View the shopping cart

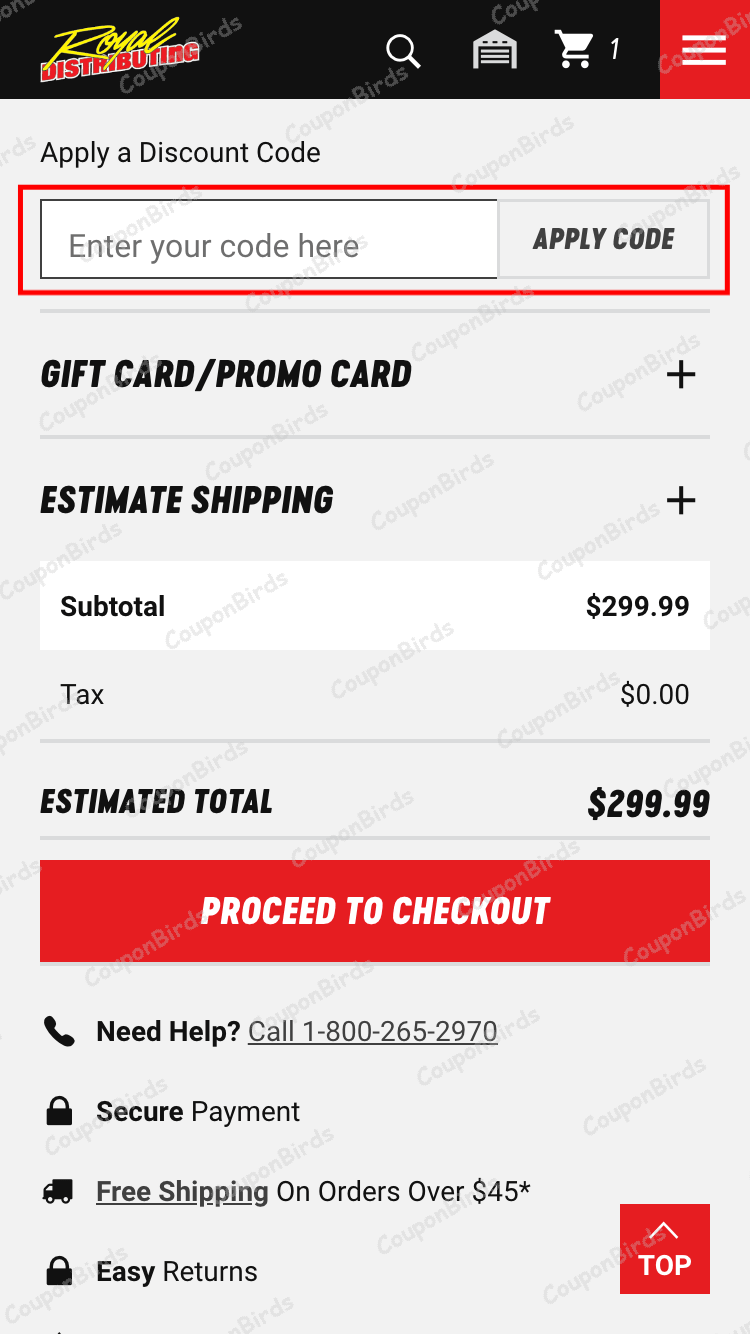click(x=586, y=49)
